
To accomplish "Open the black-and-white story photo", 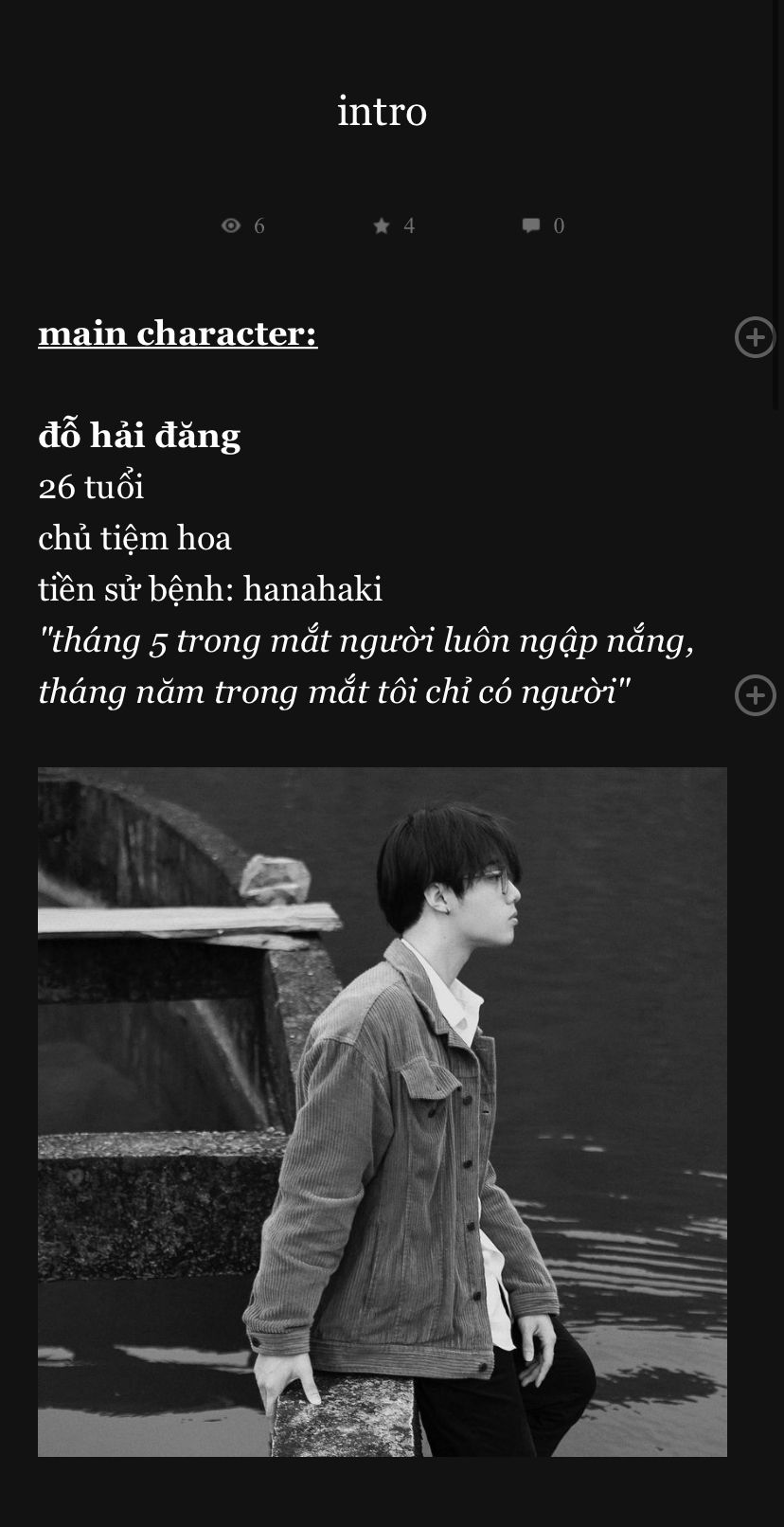I will 383,1111.
